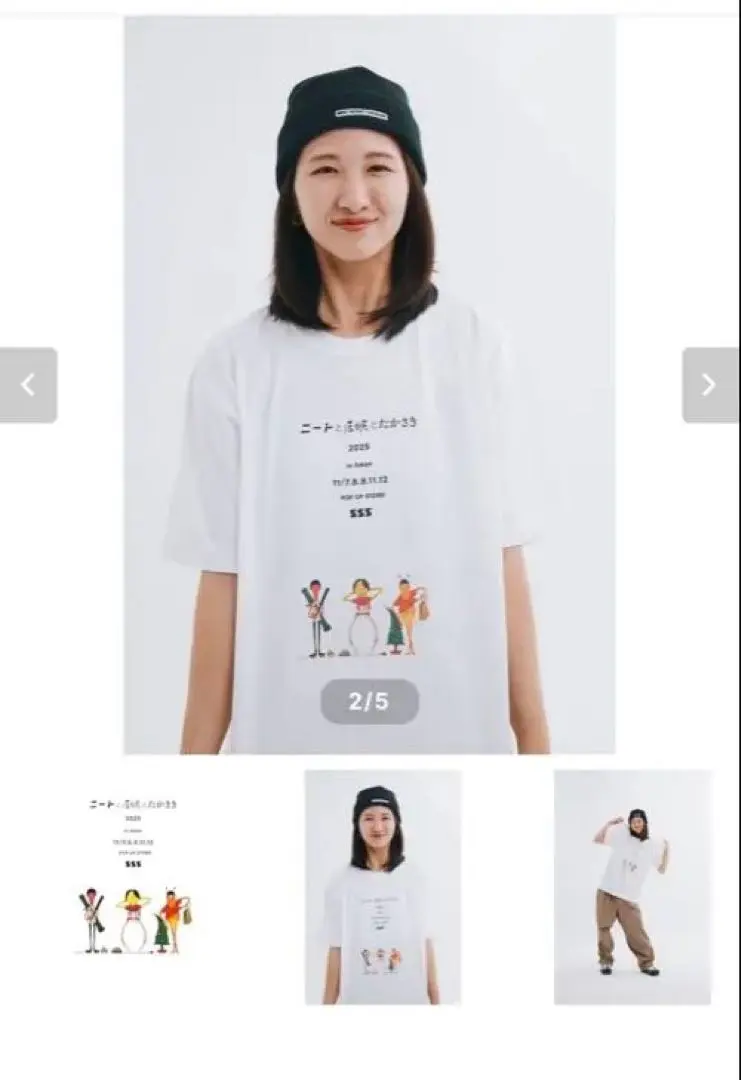Go to the previous product image
Image resolution: width=741 pixels, height=1080 pixels.
(28, 385)
